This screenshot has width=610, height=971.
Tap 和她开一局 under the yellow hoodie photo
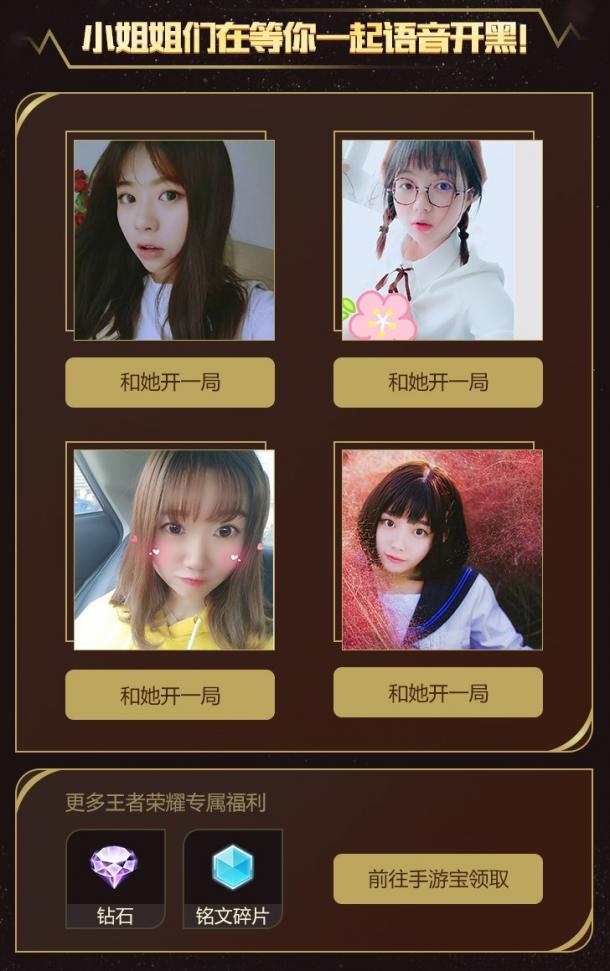pyautogui.click(x=170, y=695)
